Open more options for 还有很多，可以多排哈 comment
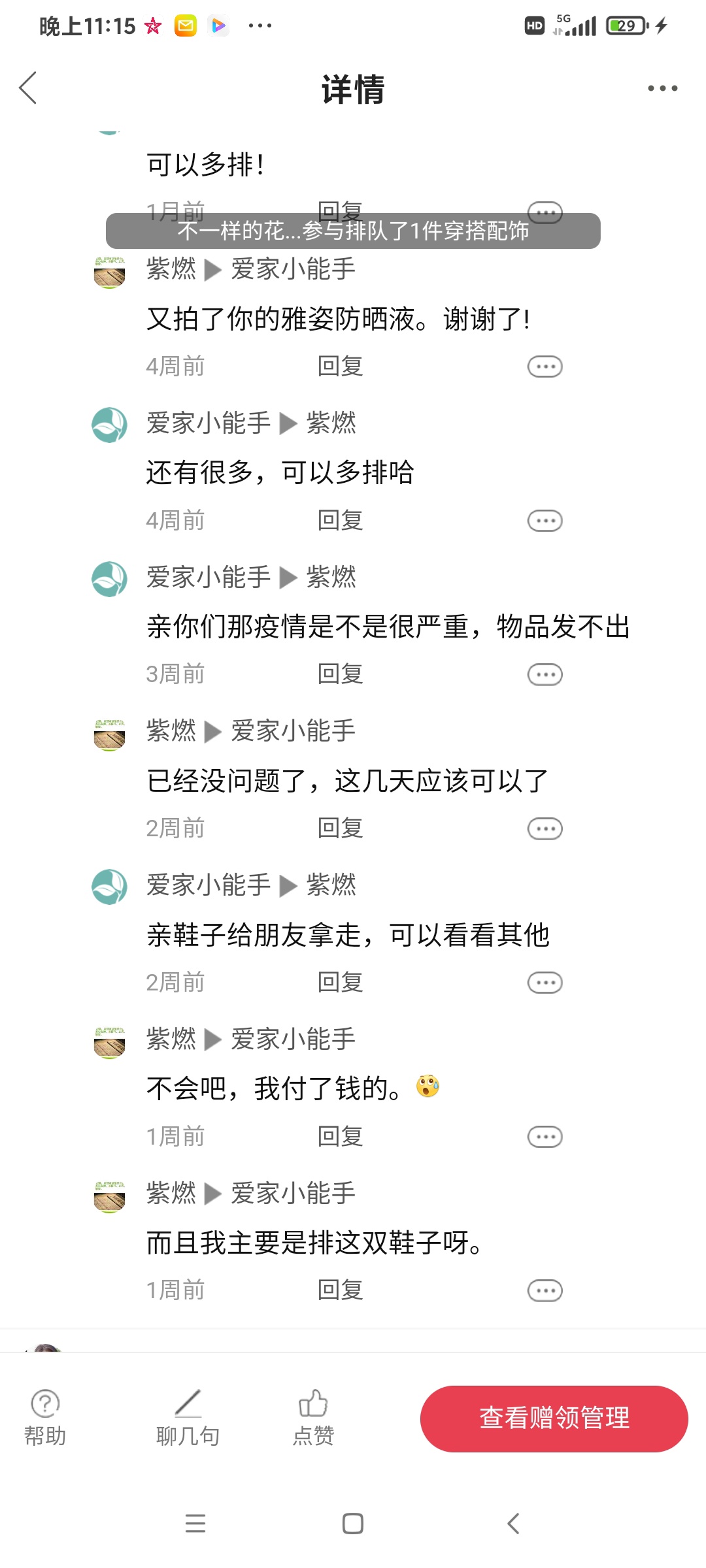 (545, 521)
